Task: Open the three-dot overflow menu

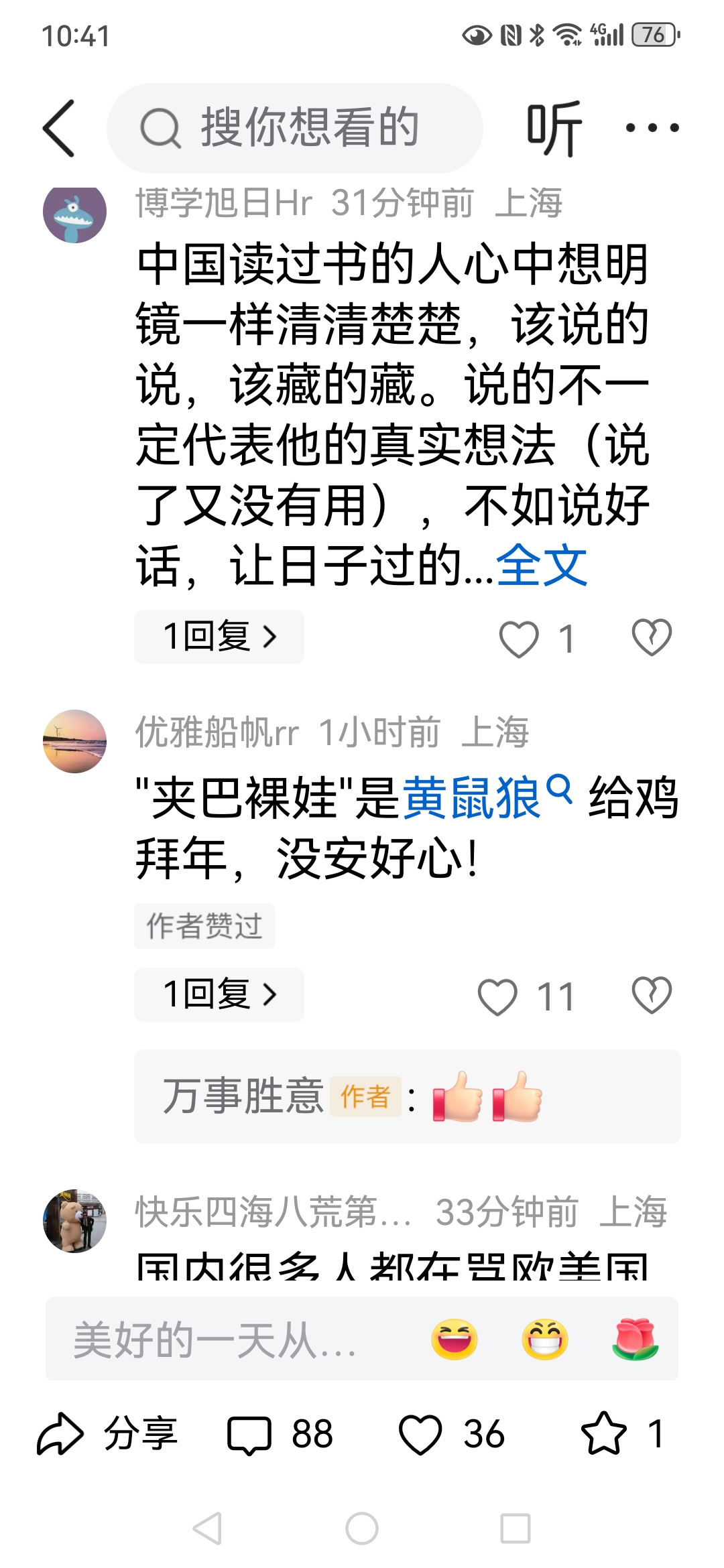Action: (652, 127)
